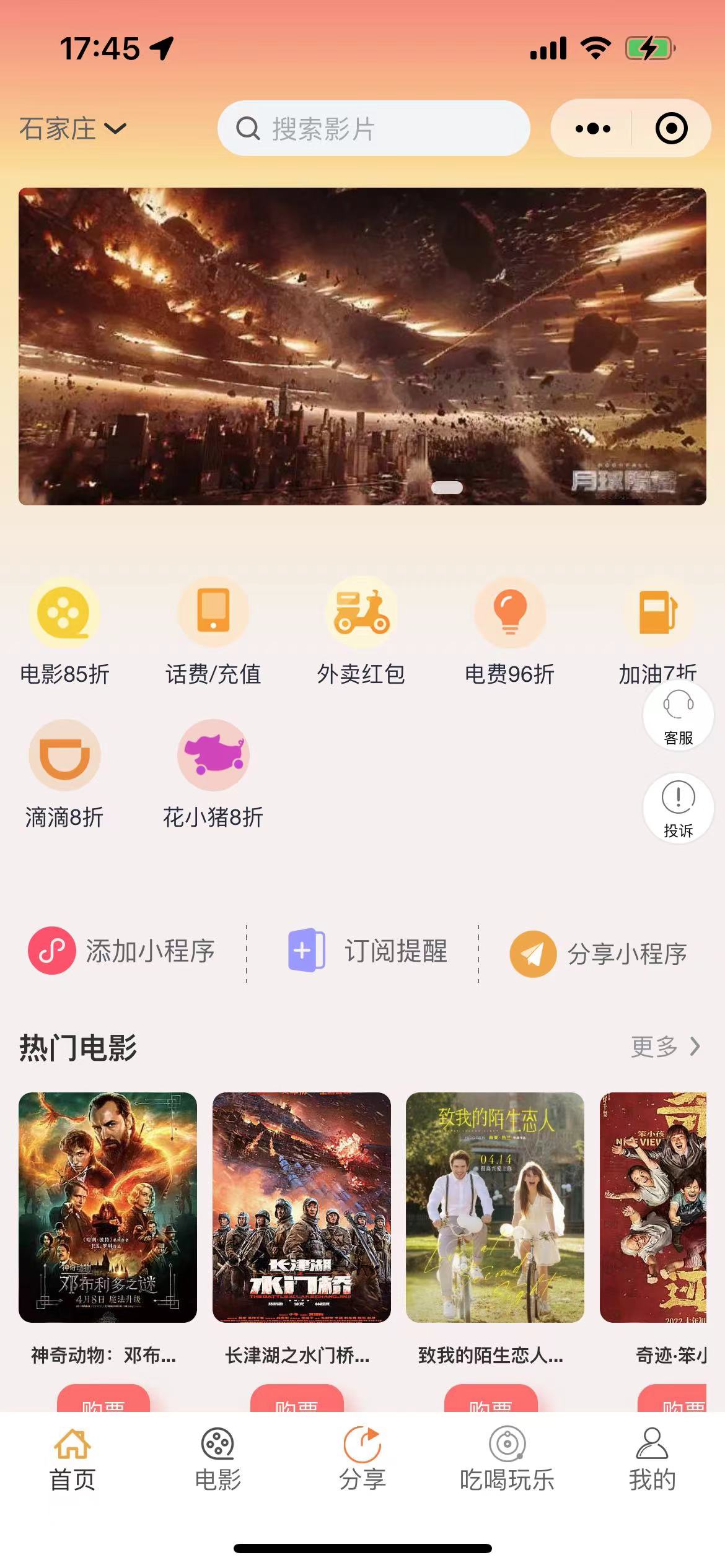Open the mini program more-options menu

pos(592,129)
